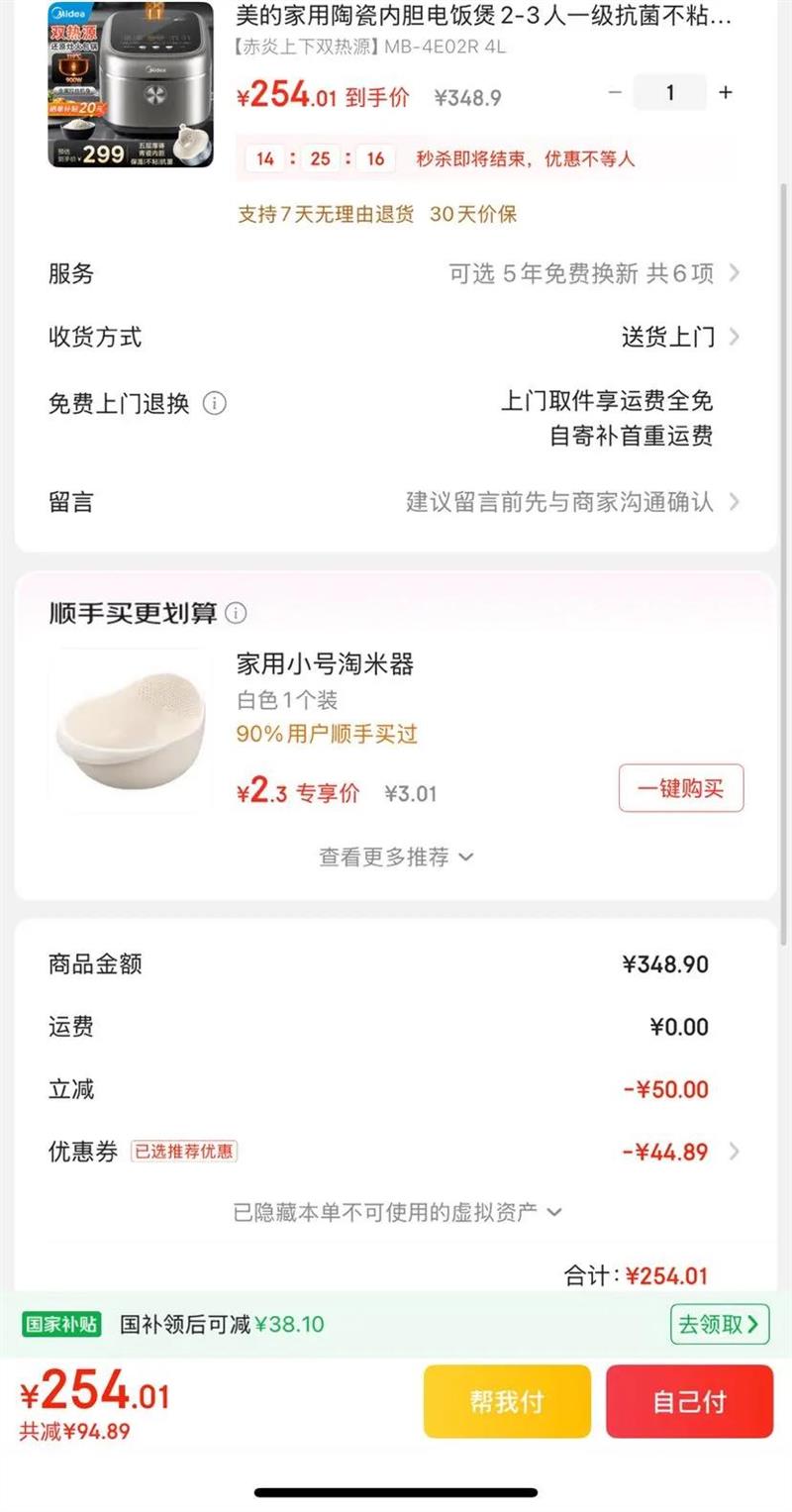Open the Midea rice cooker product image
The height and width of the screenshot is (1512, 792).
click(131, 83)
